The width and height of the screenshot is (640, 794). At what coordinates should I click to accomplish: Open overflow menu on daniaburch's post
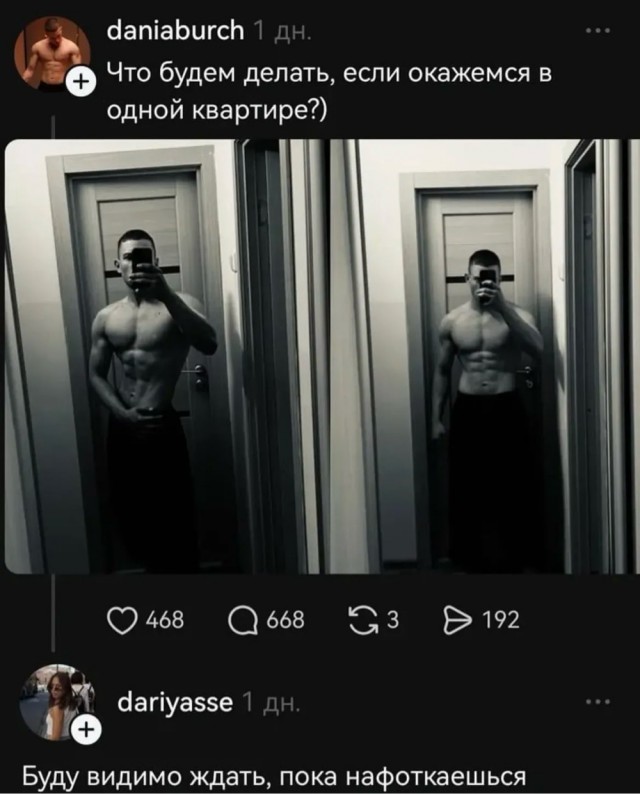(596, 31)
